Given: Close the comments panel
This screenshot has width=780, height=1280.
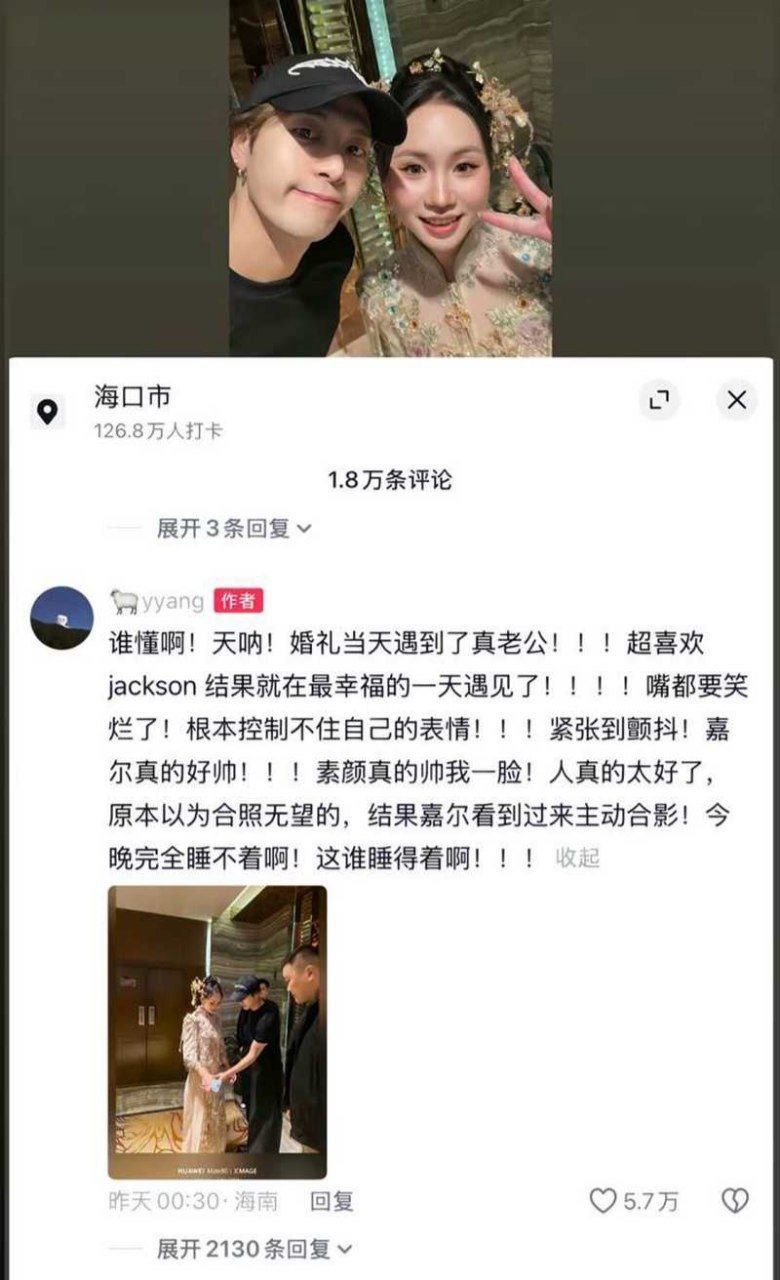Looking at the screenshot, I should point(736,401).
